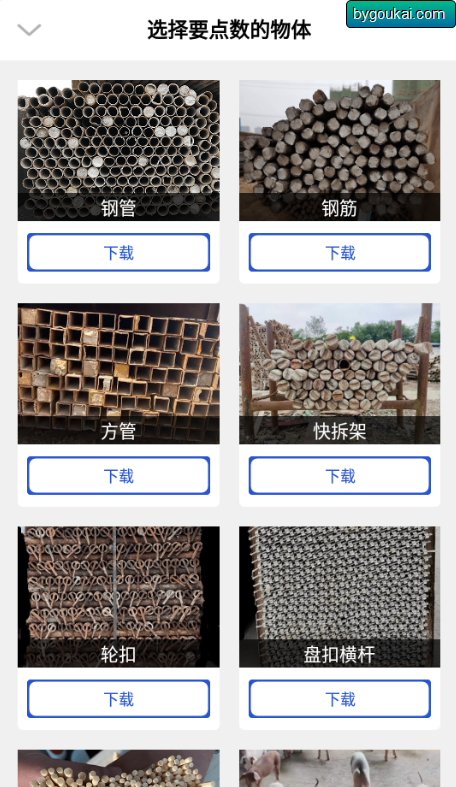The width and height of the screenshot is (456, 787).
Task: Download the 方管 counting model
Action: point(118,476)
